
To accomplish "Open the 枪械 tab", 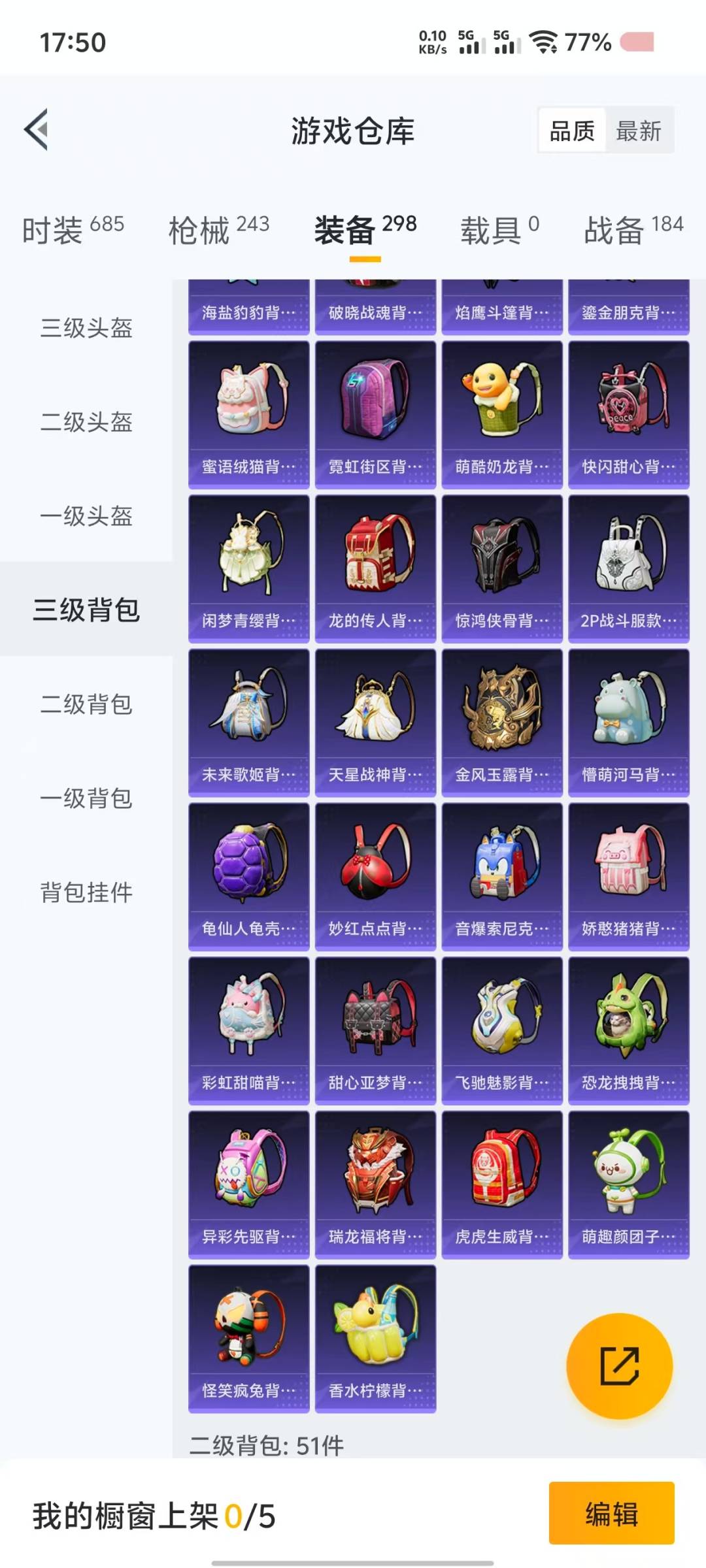I will tap(219, 230).
